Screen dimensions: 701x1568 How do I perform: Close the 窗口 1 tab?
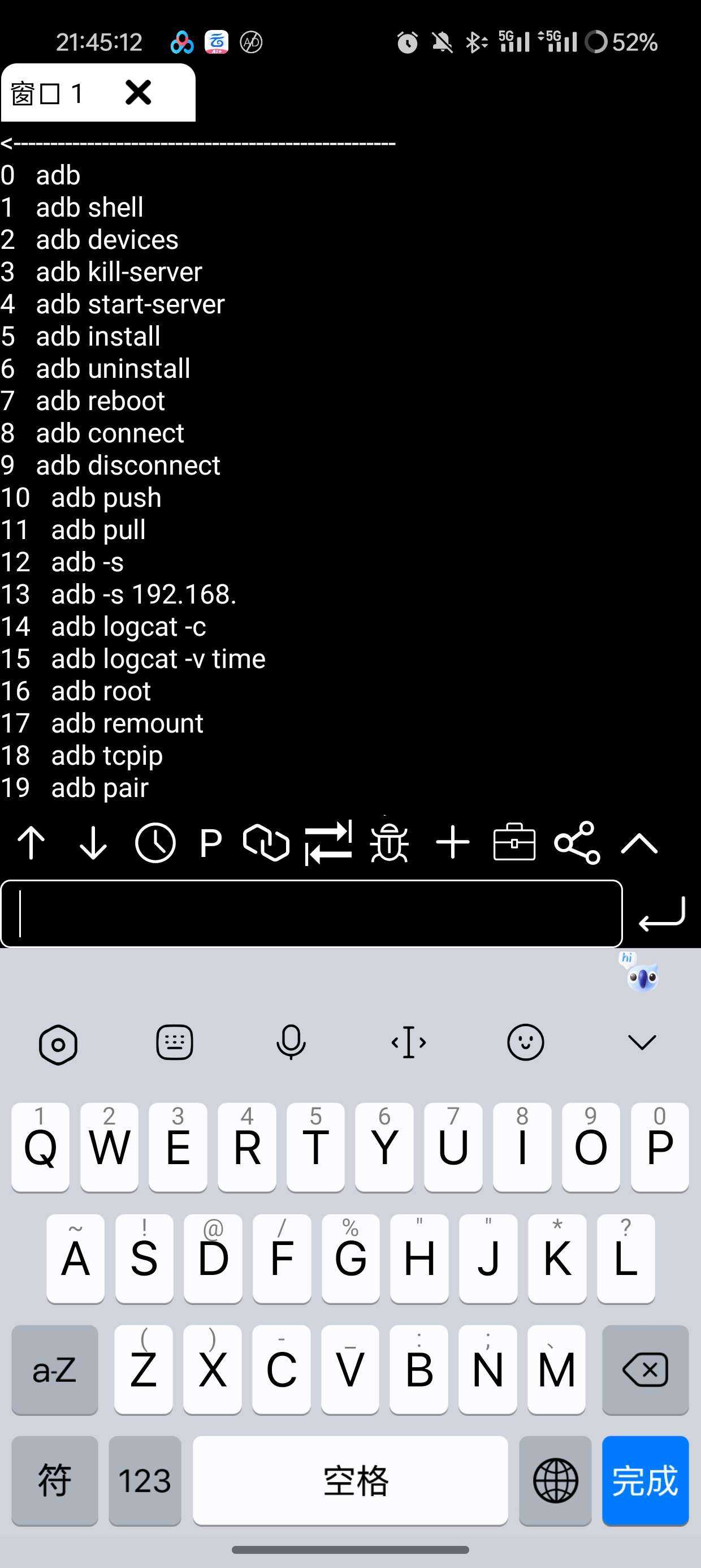(138, 93)
